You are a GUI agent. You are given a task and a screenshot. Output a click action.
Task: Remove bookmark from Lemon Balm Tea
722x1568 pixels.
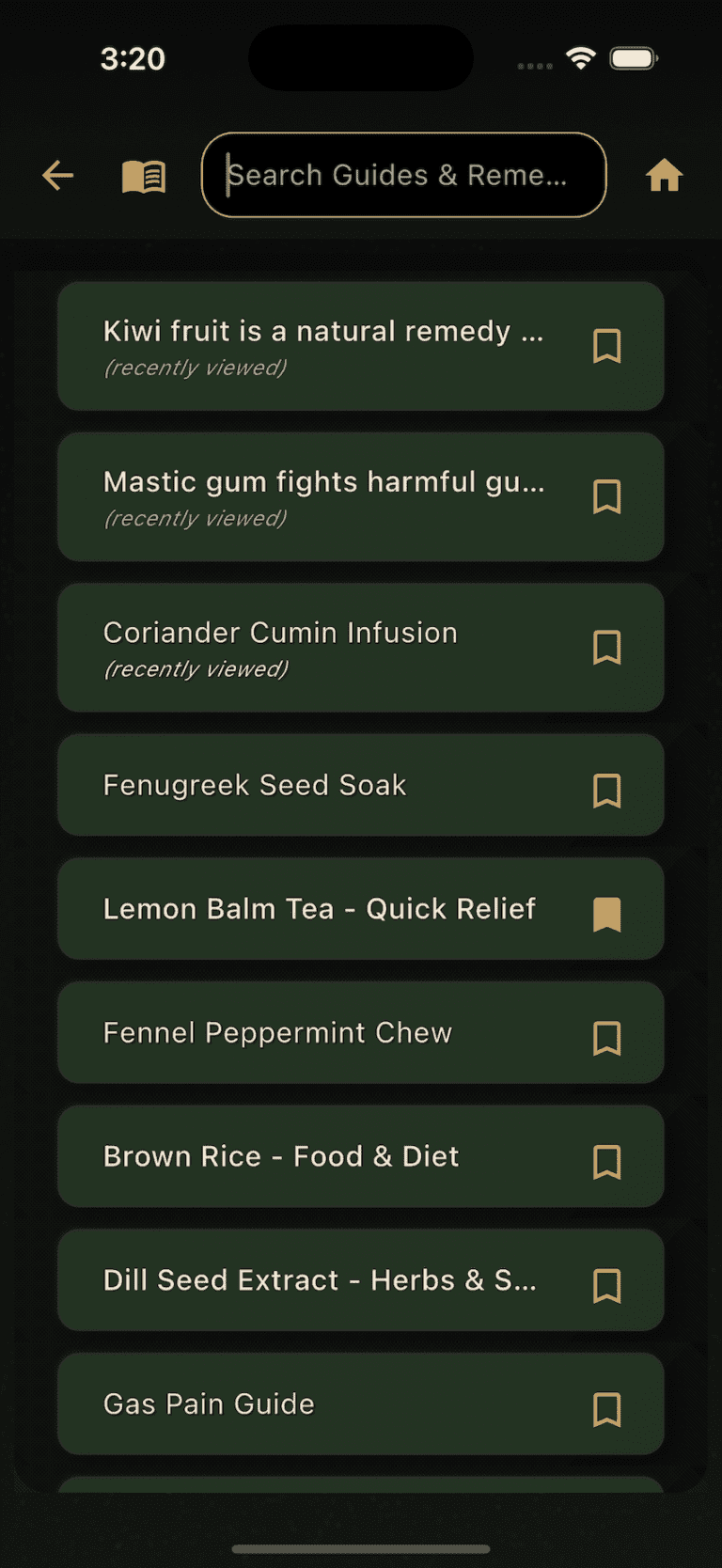click(607, 915)
